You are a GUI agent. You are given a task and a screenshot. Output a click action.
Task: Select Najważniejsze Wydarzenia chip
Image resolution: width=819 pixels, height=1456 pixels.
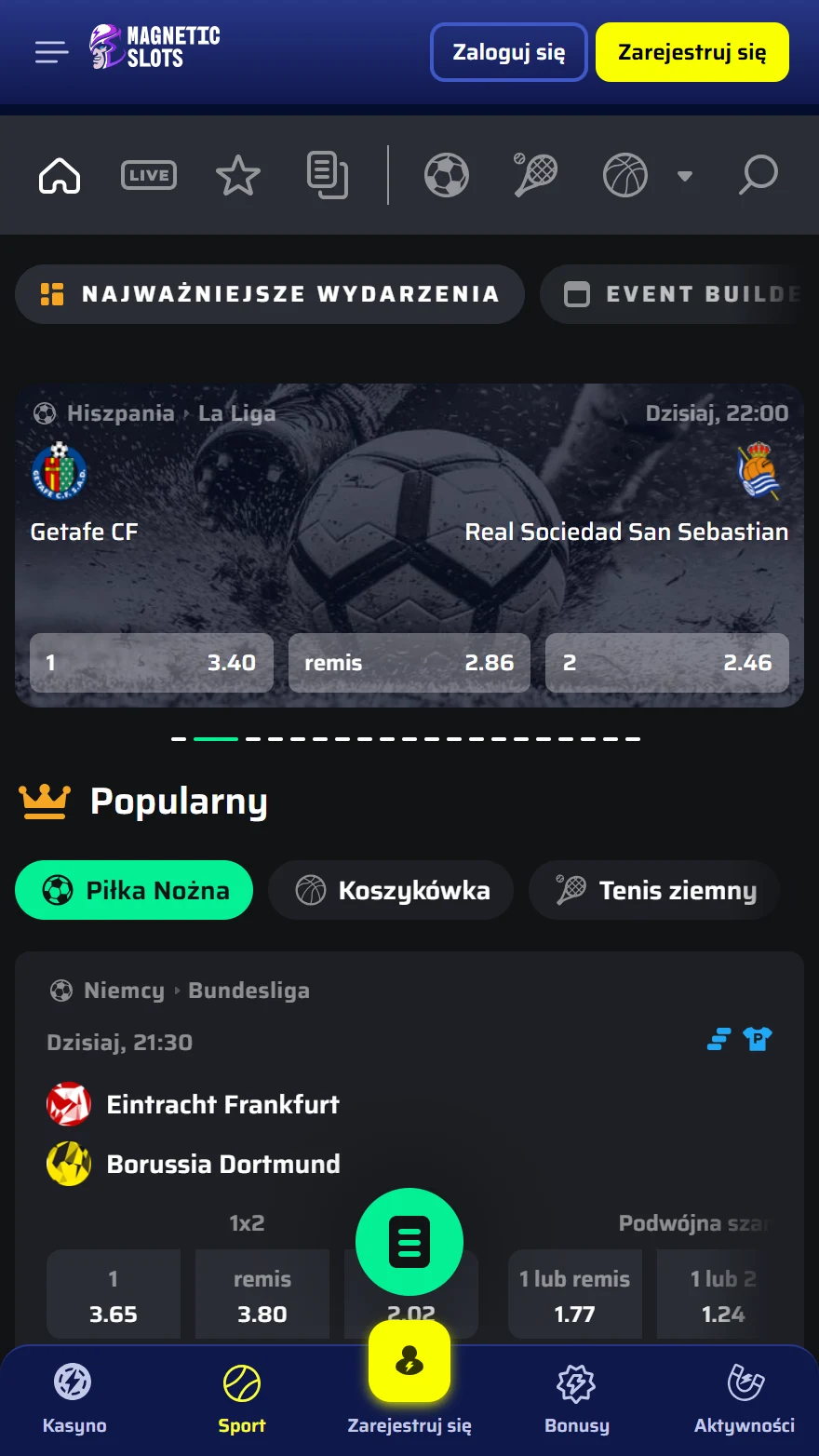point(270,294)
